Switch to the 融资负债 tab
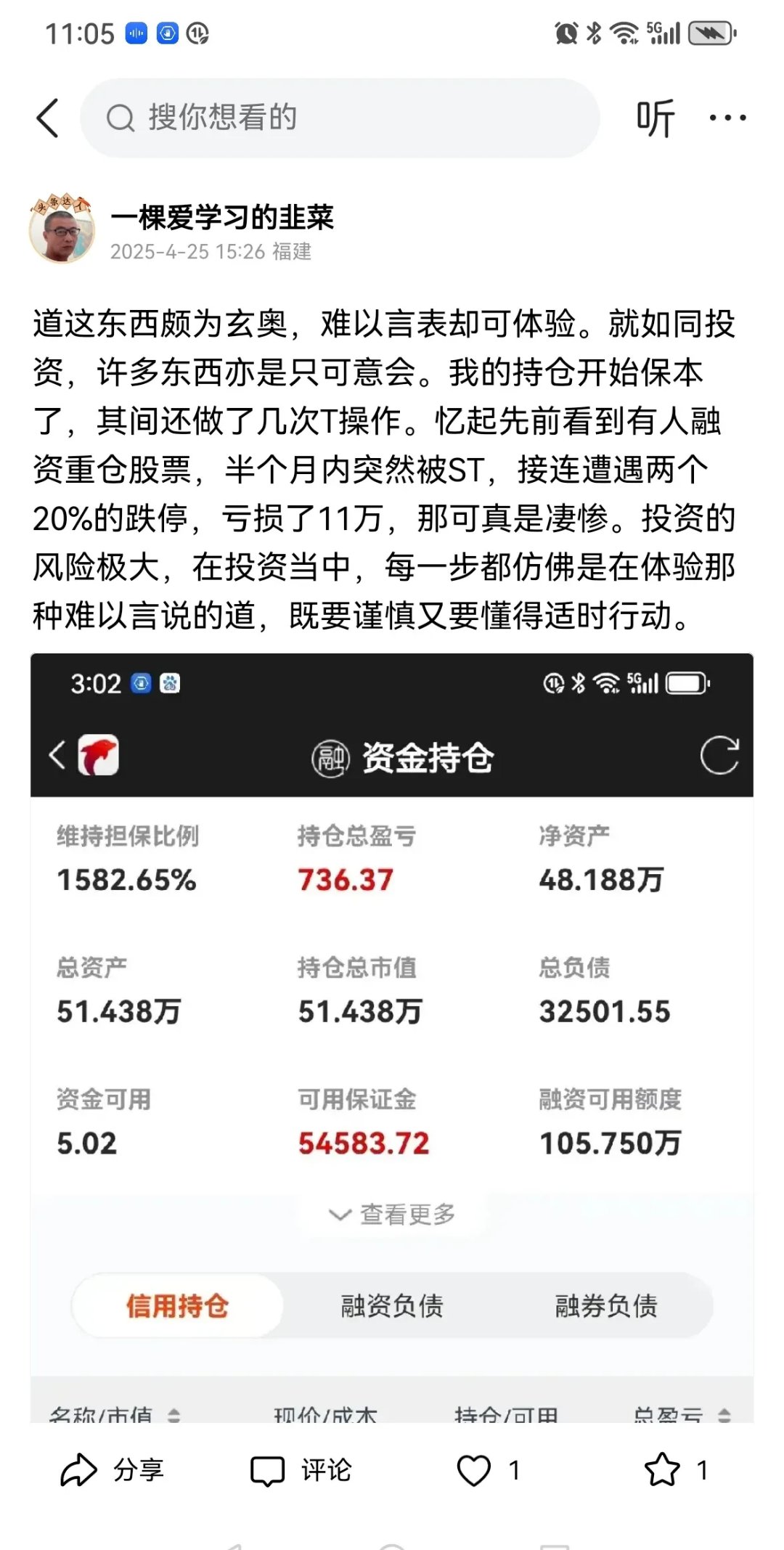784x1550 pixels. [x=392, y=1305]
